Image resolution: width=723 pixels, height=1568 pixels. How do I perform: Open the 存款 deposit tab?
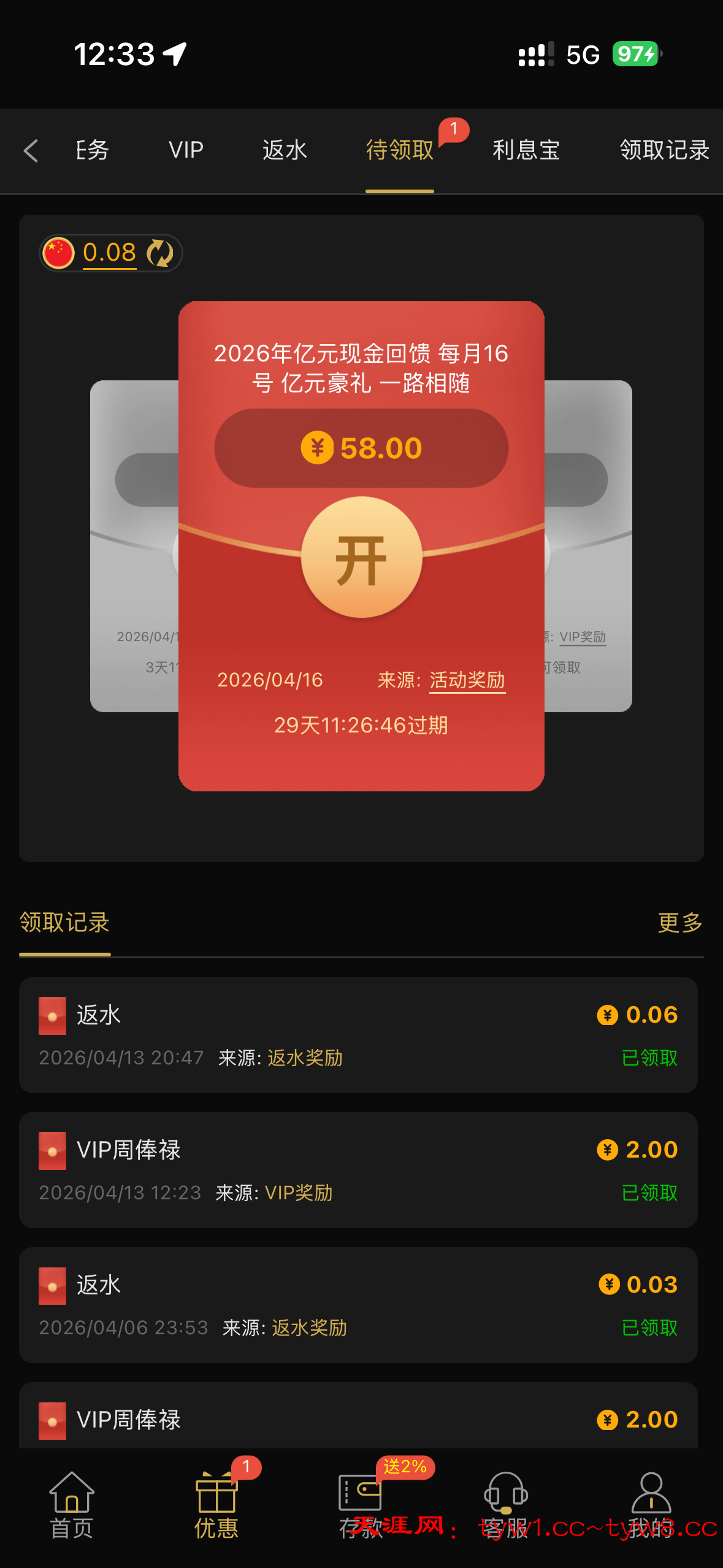tap(361, 1505)
